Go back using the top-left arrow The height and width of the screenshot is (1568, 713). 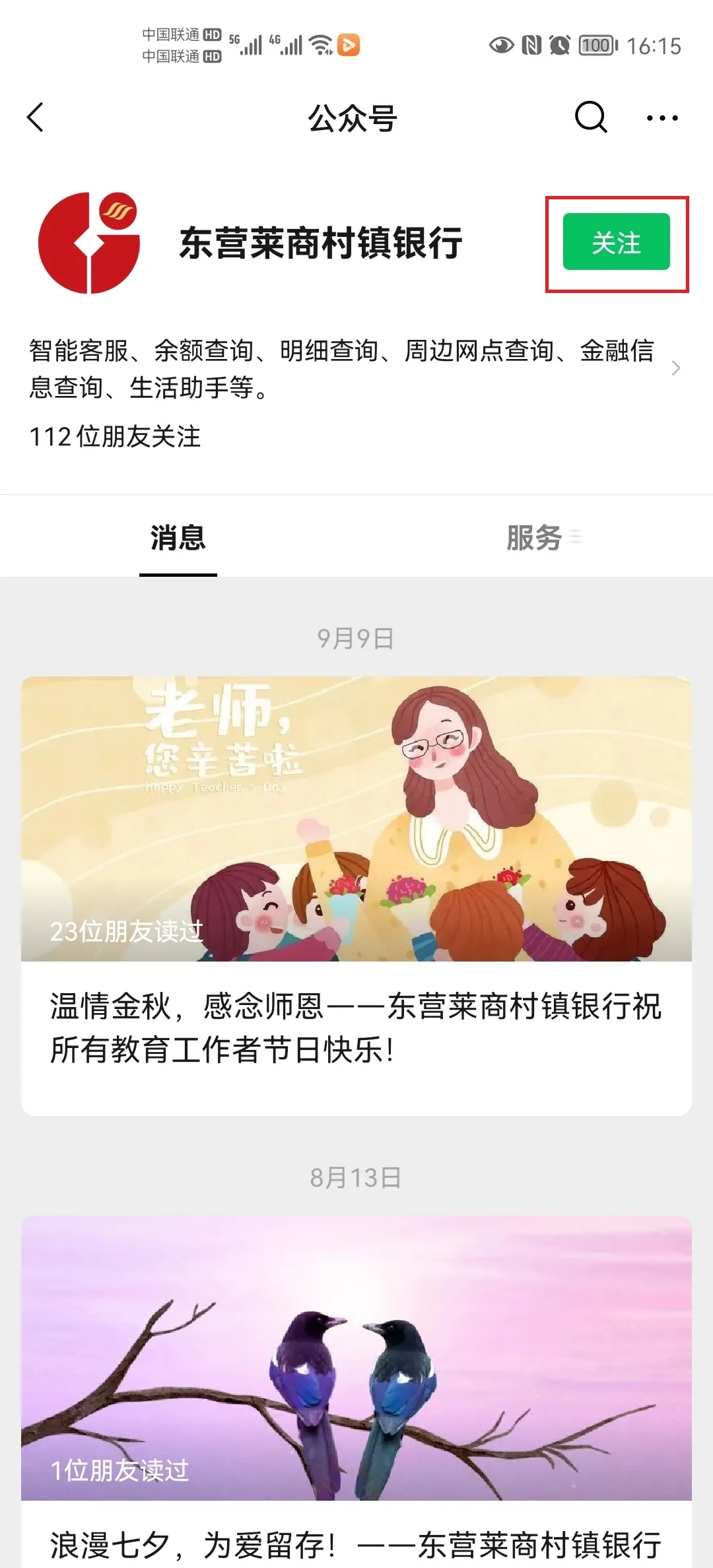point(36,118)
